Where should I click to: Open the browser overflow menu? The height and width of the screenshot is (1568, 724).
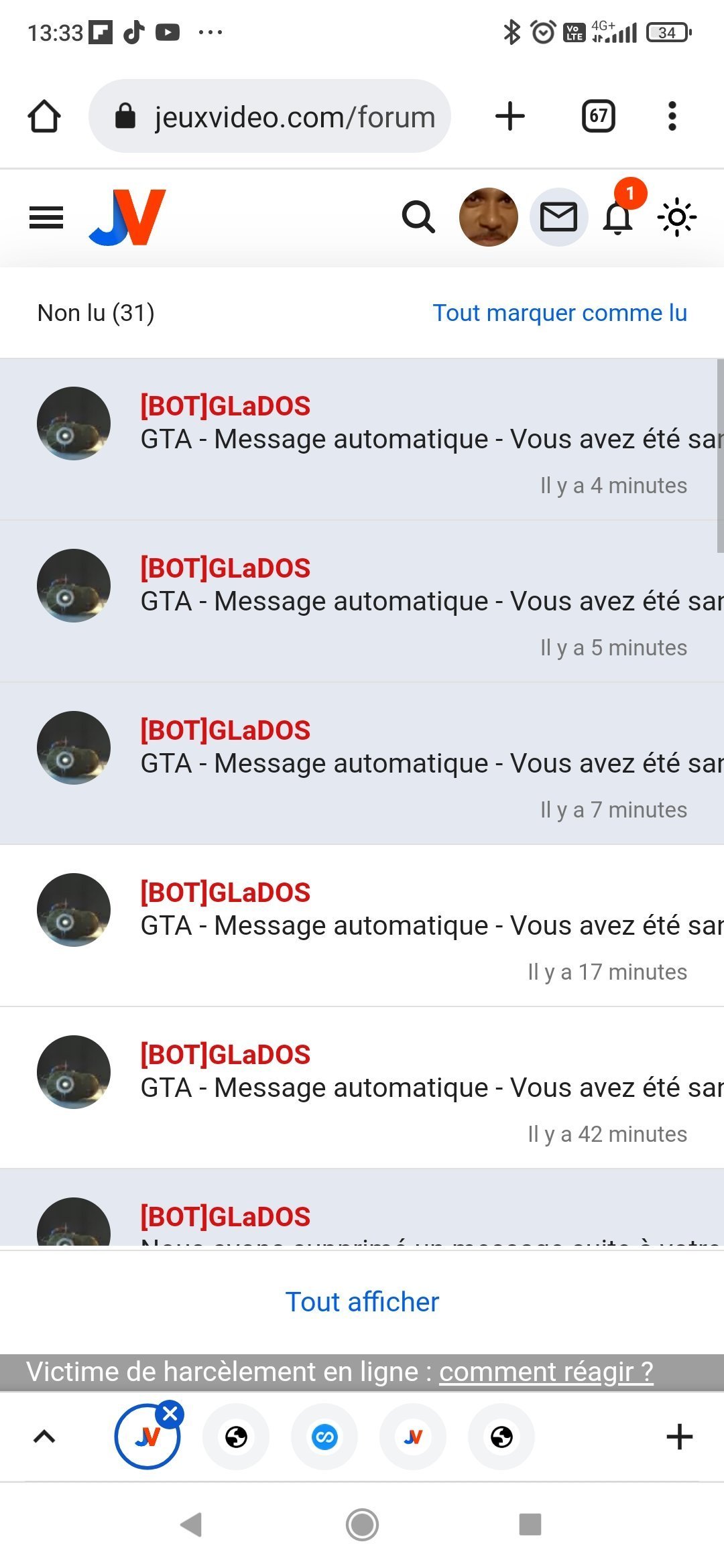coord(672,117)
